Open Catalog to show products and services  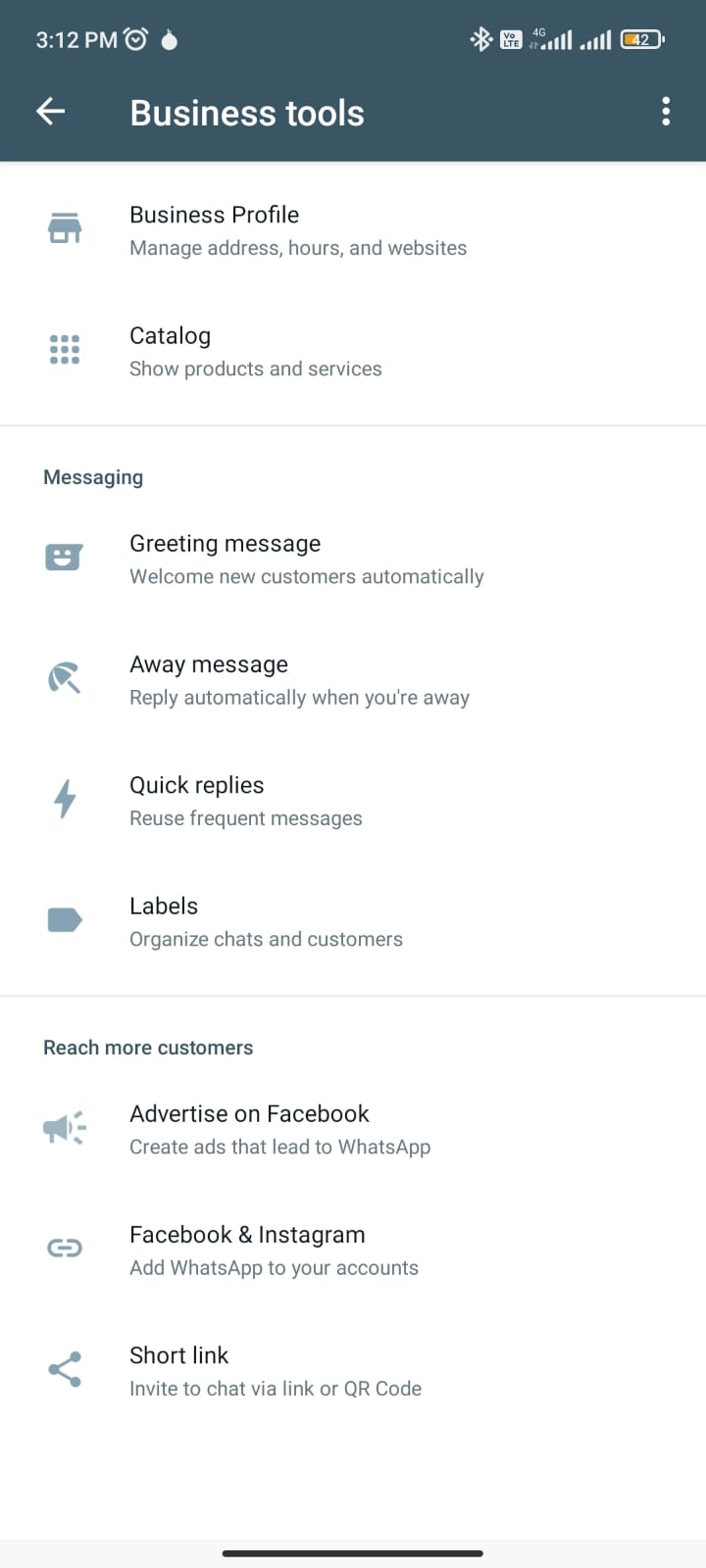point(294,351)
